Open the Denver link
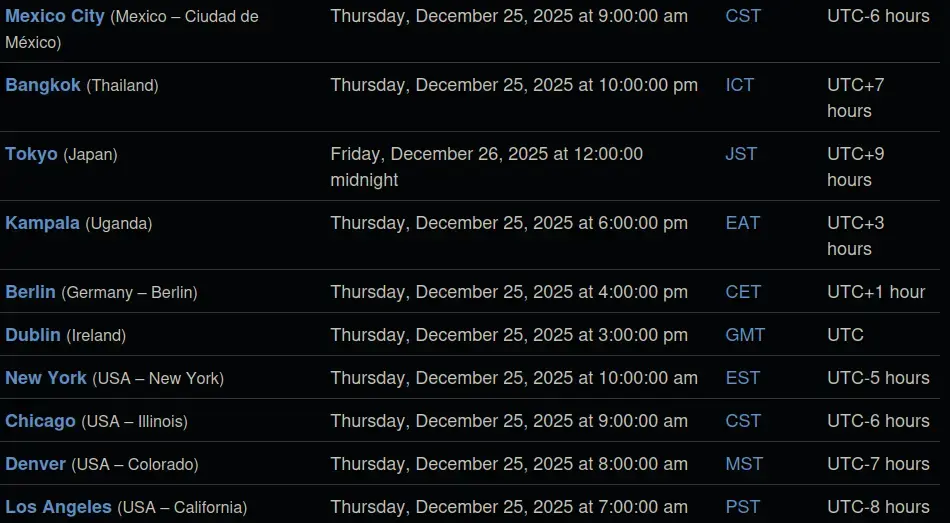 [x=35, y=464]
